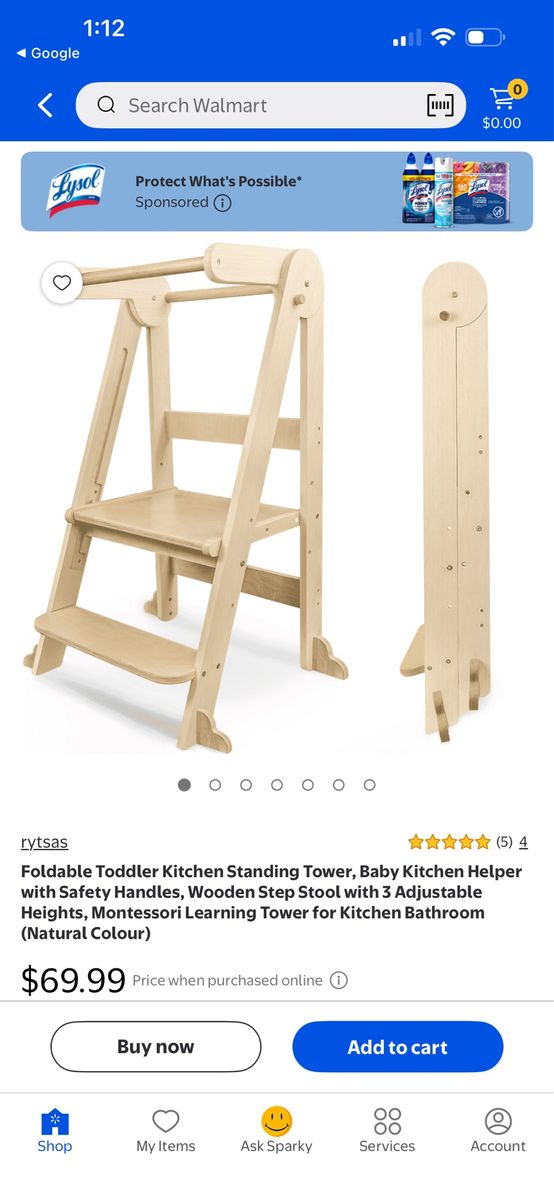The width and height of the screenshot is (554, 1200).
Task: Go back with the header arrow
Action: 45,105
